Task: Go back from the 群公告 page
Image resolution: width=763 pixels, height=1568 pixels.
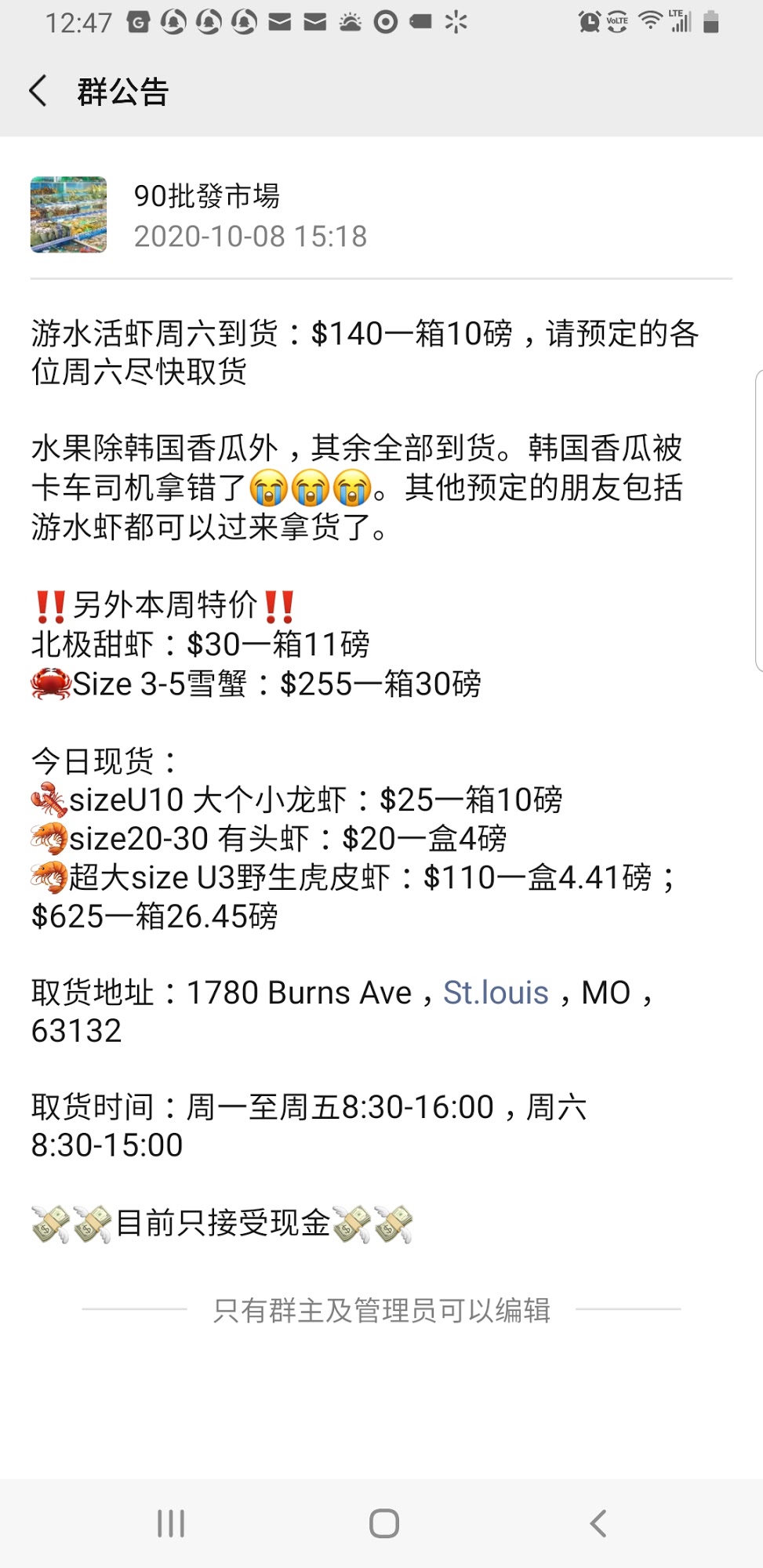Action: 38,91
